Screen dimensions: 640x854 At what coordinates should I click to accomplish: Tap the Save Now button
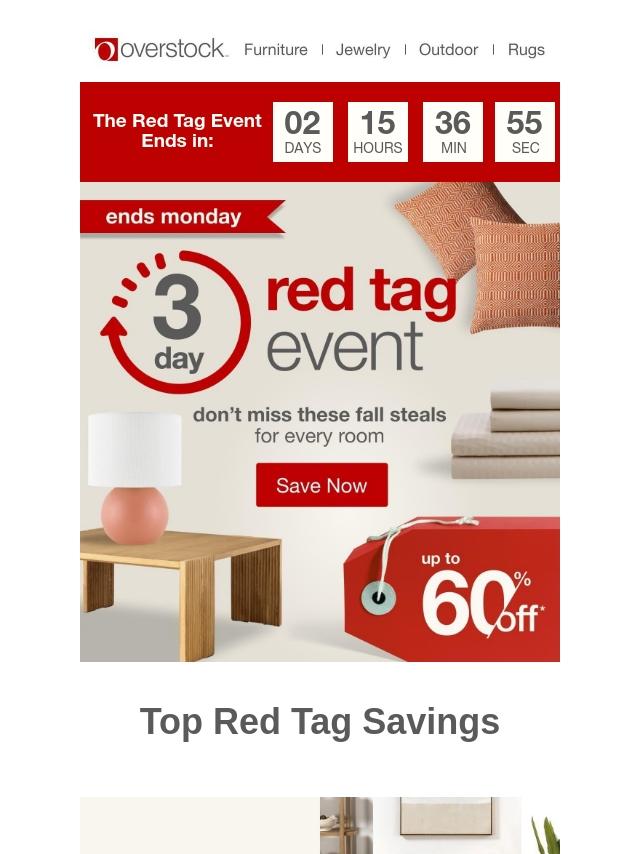tap(322, 485)
